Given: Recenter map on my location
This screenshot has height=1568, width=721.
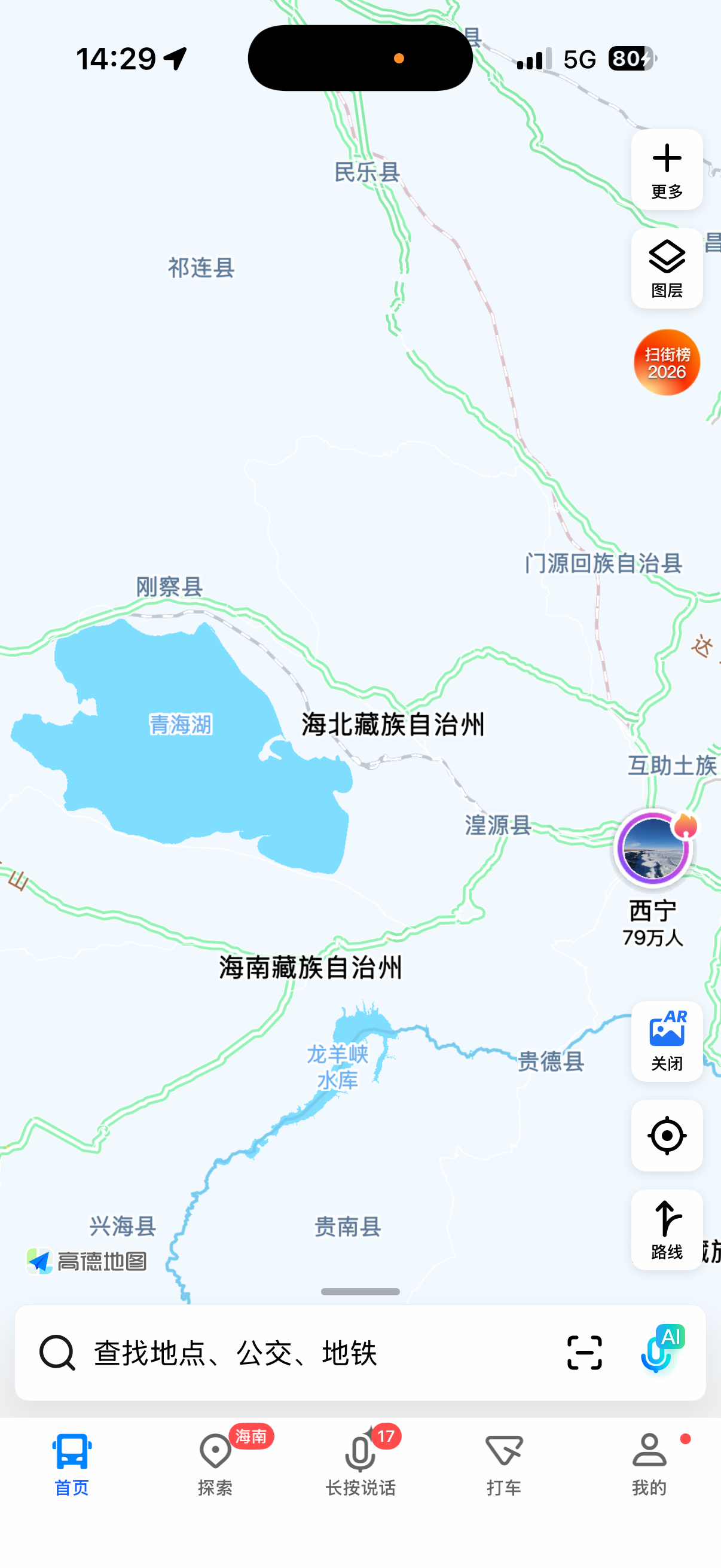Looking at the screenshot, I should pyautogui.click(x=666, y=1135).
